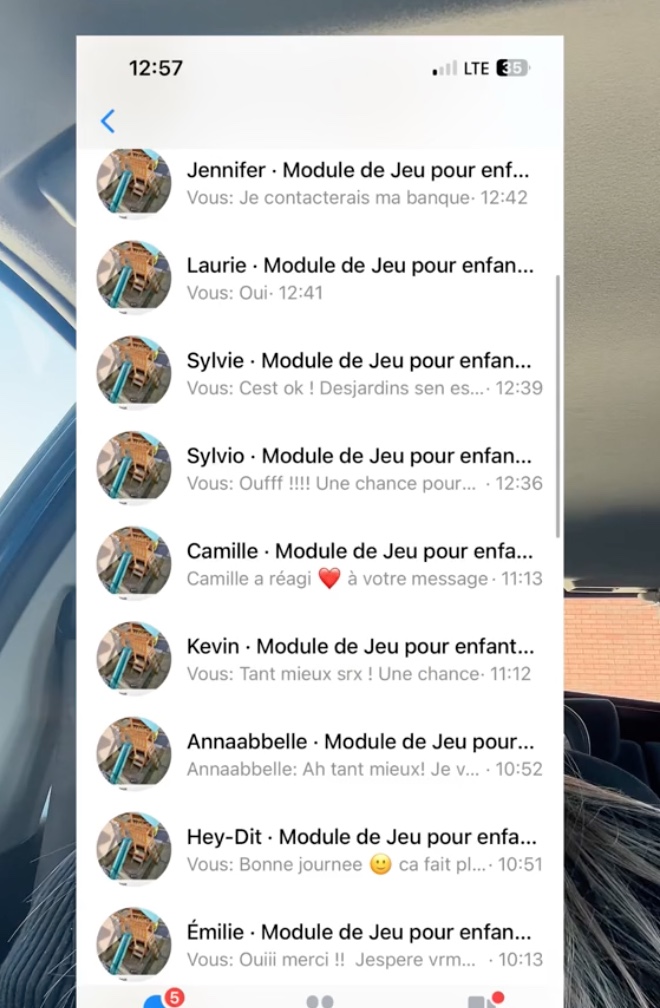660x1008 pixels.
Task: Go back using the blue arrow
Action: coord(108,121)
